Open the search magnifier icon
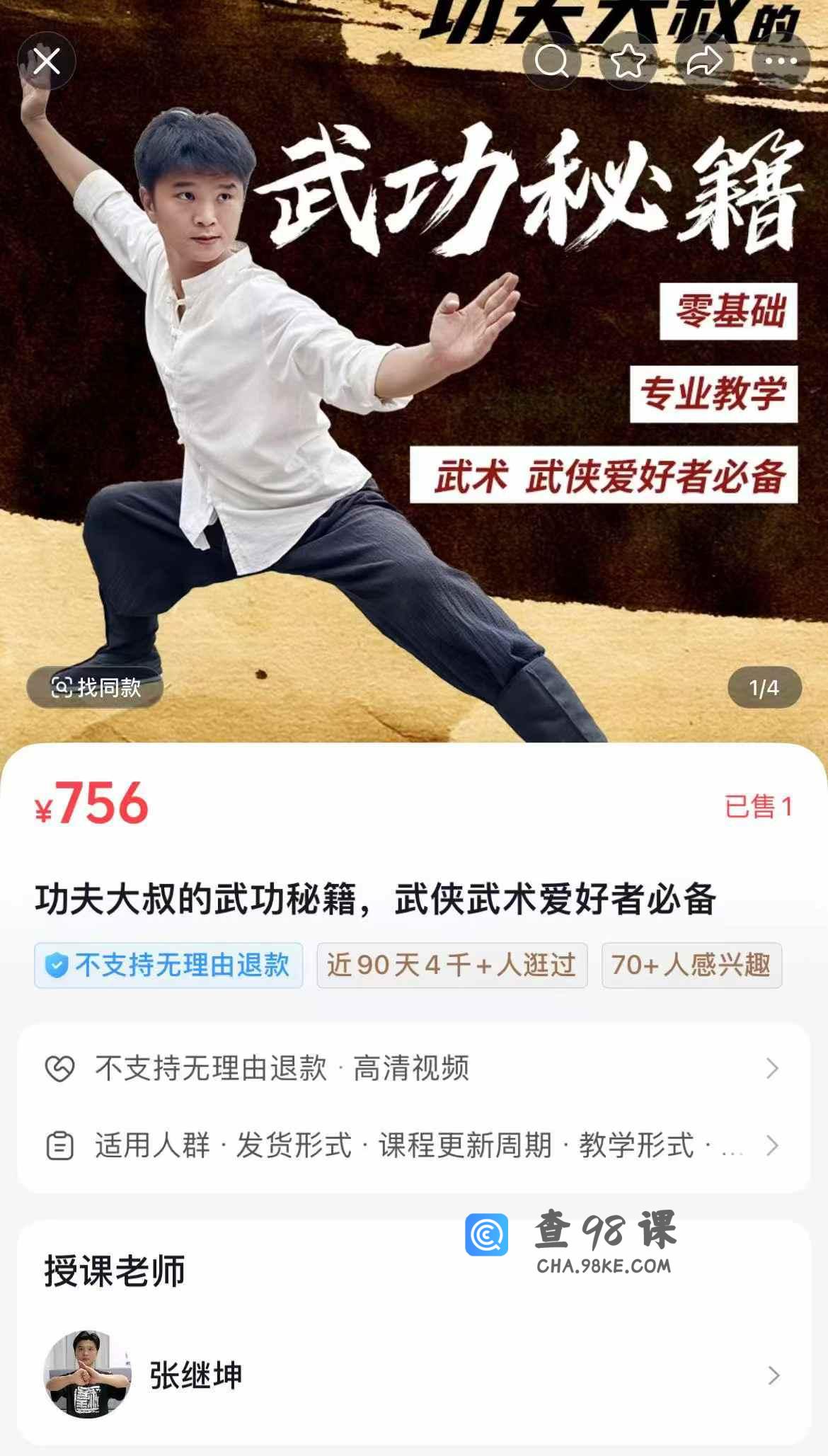 click(551, 62)
